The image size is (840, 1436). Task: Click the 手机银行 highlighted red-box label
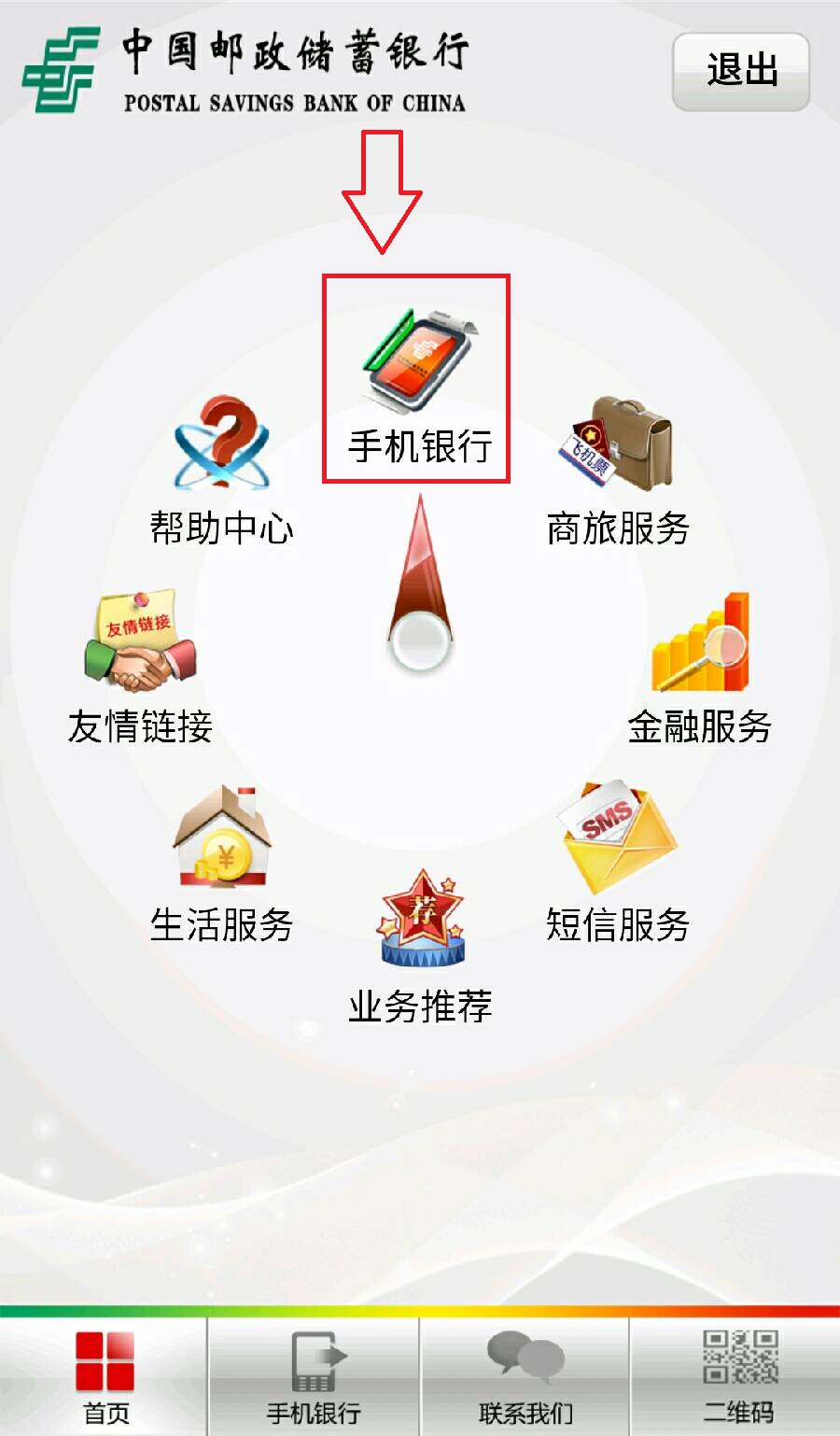[421, 443]
